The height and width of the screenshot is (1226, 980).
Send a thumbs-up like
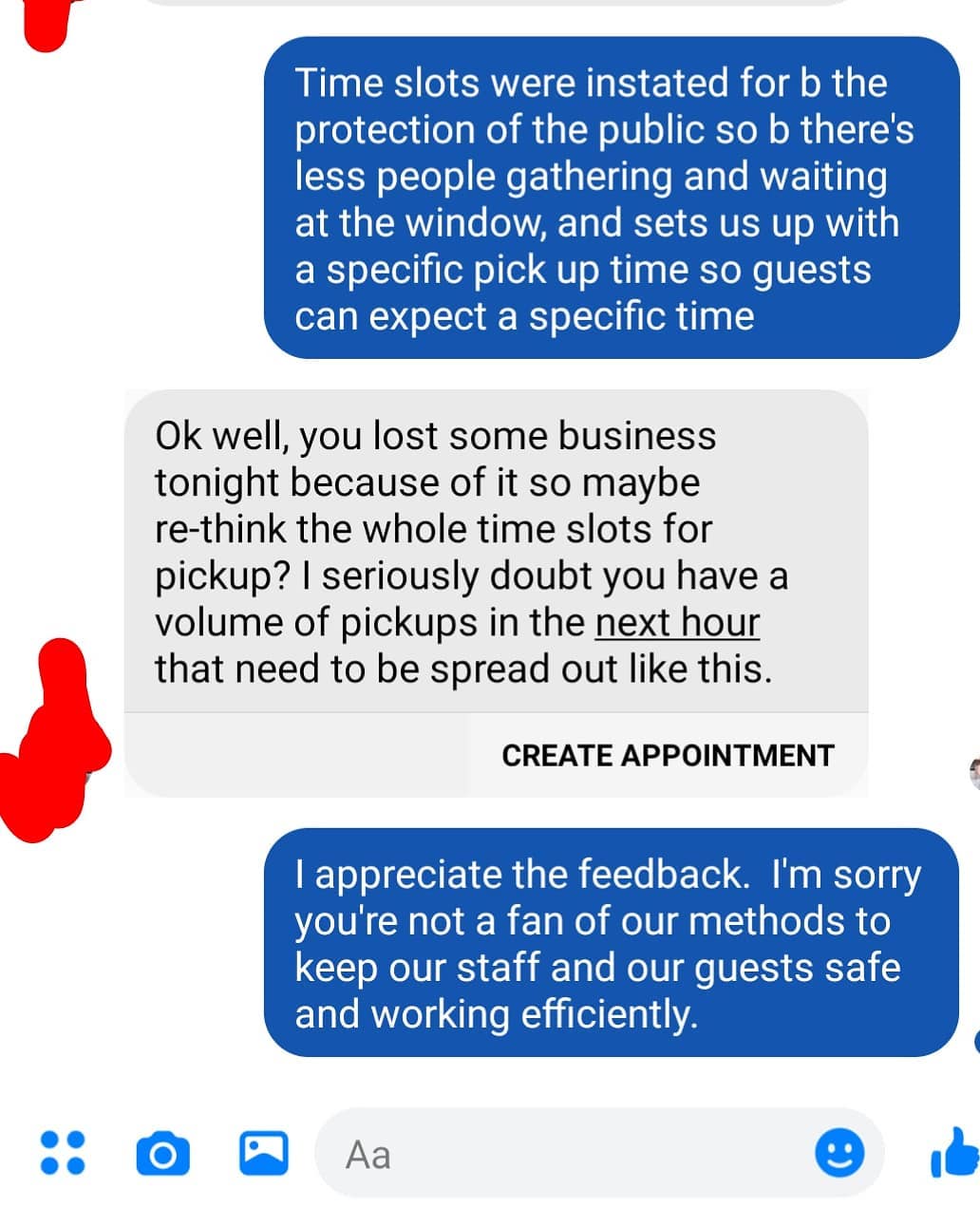953,1153
